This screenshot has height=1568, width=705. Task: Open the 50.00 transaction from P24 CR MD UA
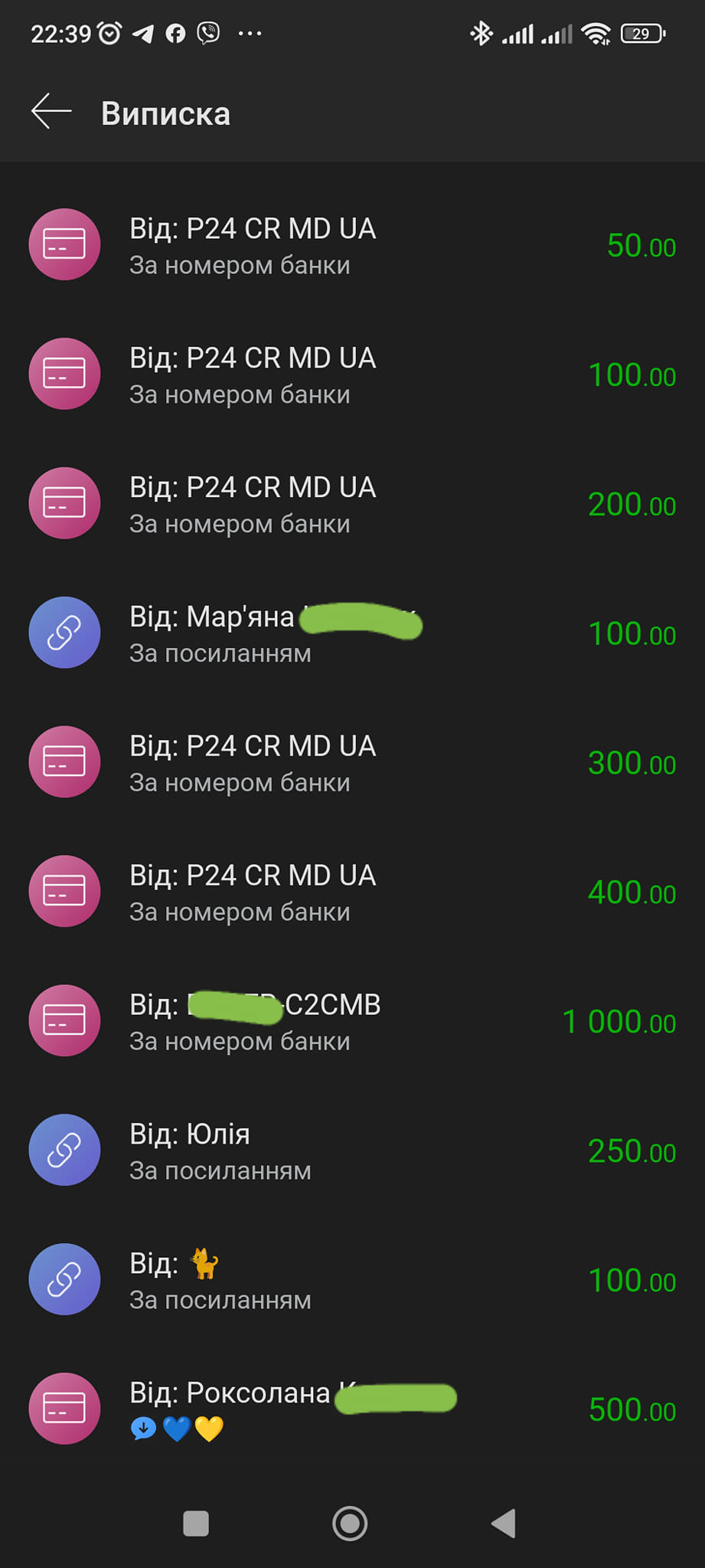352,245
